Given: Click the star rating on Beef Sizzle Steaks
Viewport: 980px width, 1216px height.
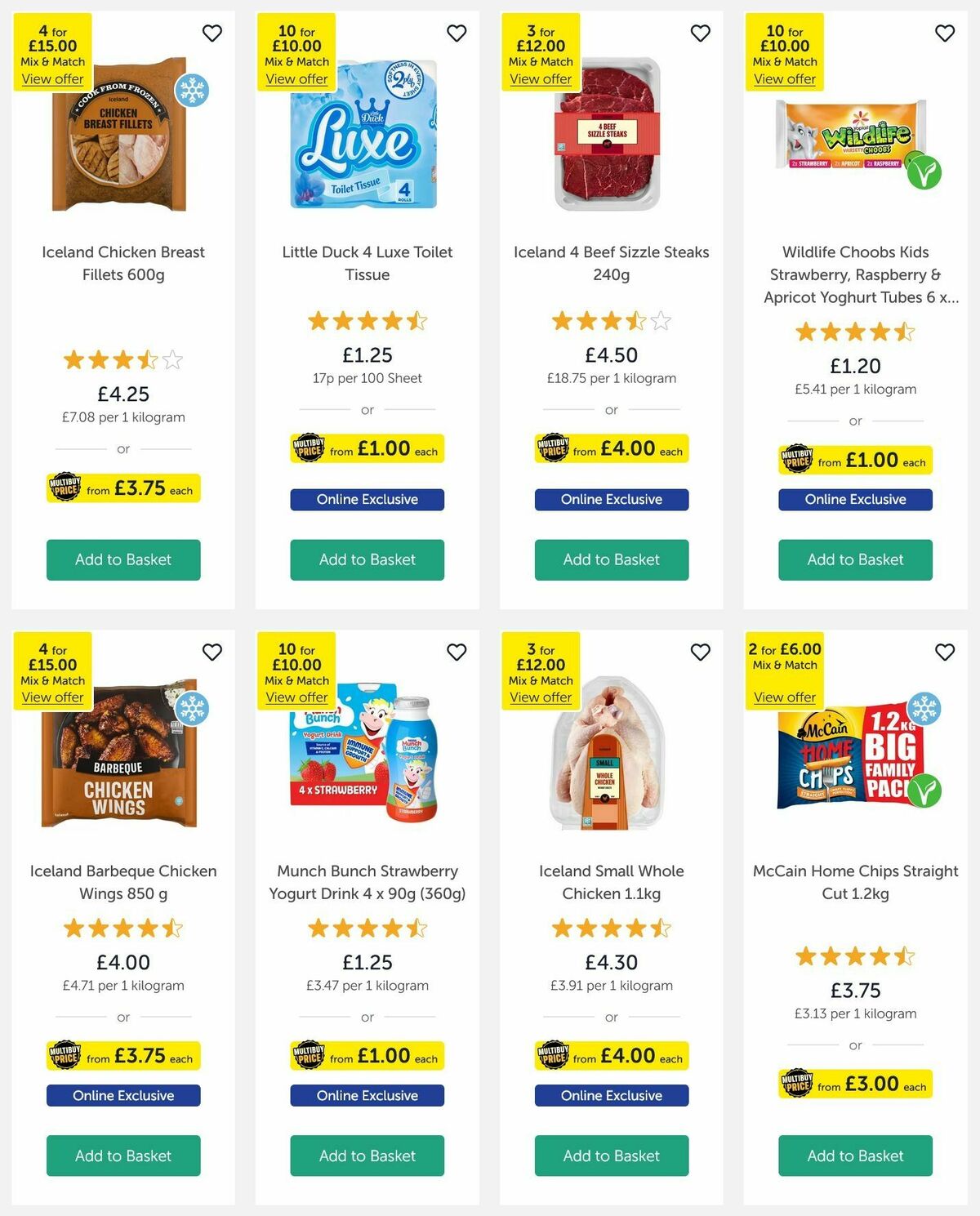Looking at the screenshot, I should [611, 321].
